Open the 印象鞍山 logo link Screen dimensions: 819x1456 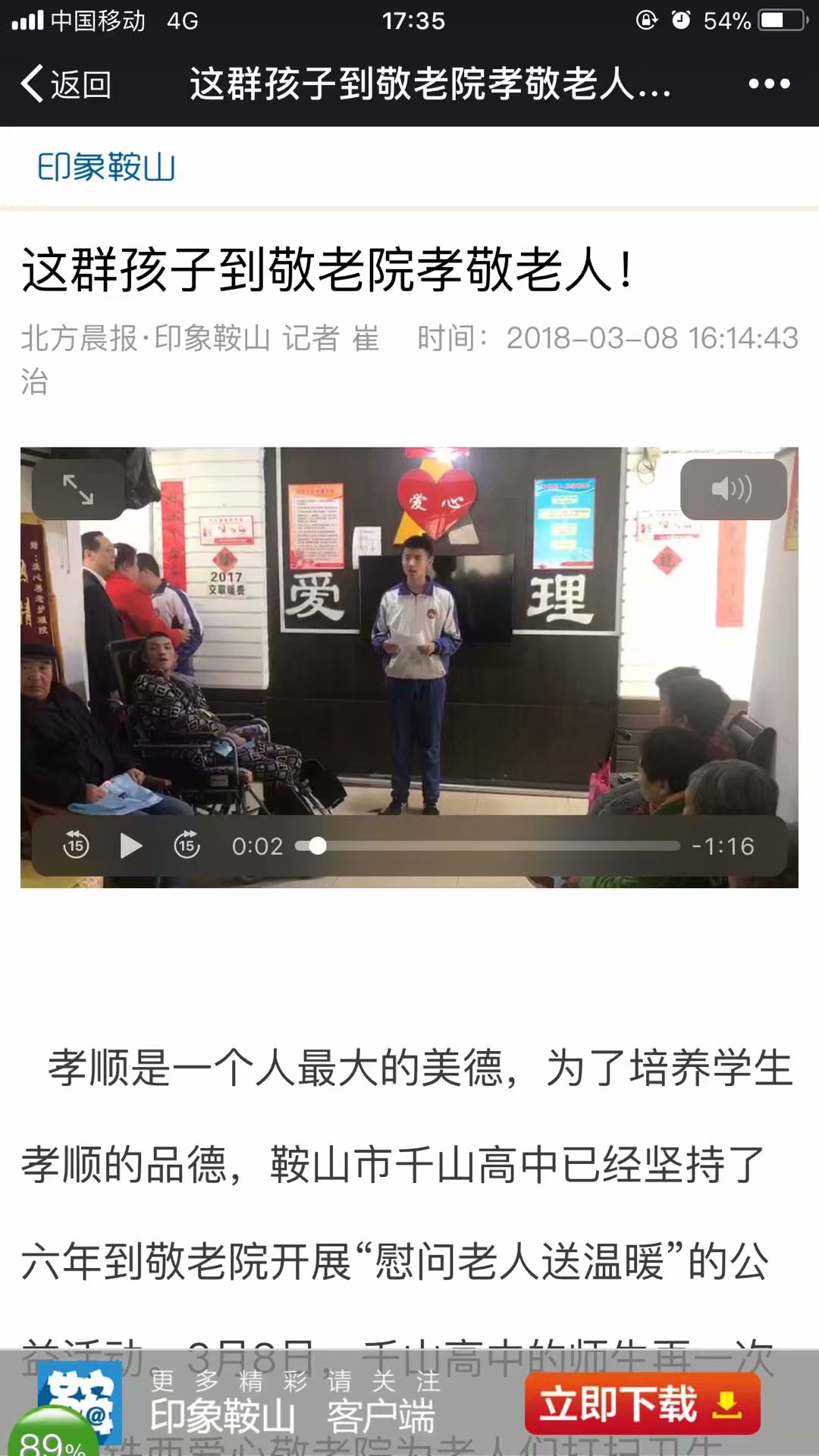tap(106, 167)
